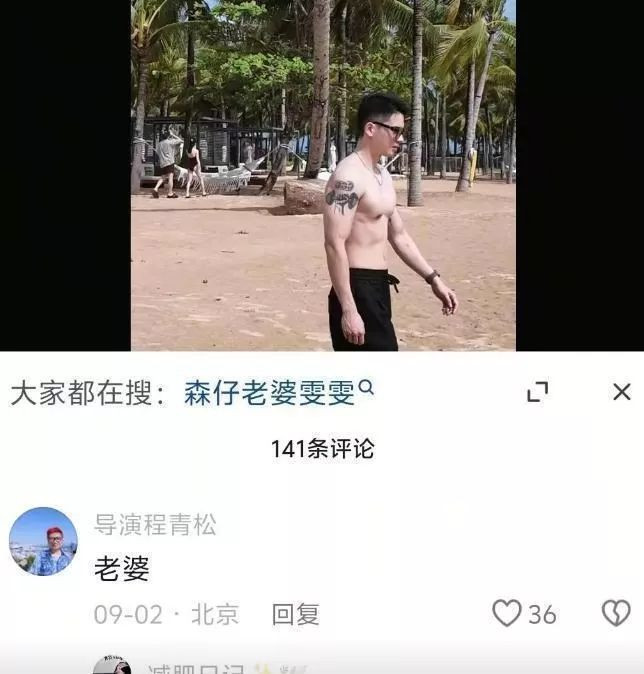Dislike 导演程青松's comment
The image size is (644, 674).
(x=615, y=613)
